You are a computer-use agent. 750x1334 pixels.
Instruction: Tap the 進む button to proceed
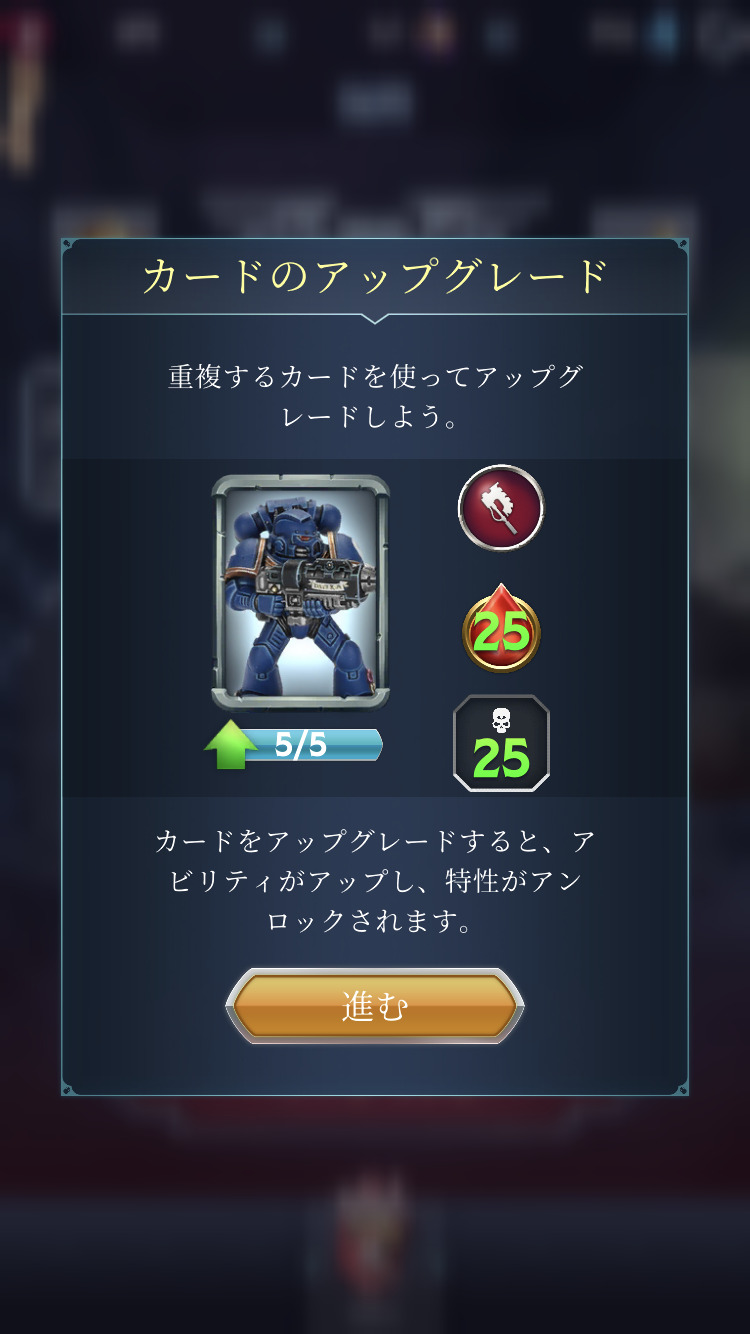tap(375, 1006)
